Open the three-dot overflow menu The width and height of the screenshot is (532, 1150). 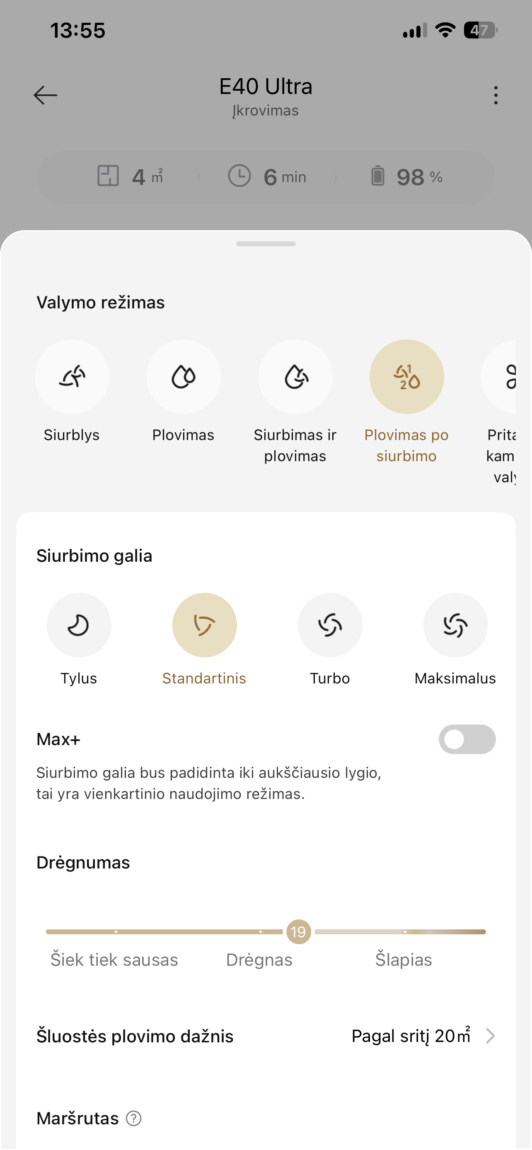496,95
